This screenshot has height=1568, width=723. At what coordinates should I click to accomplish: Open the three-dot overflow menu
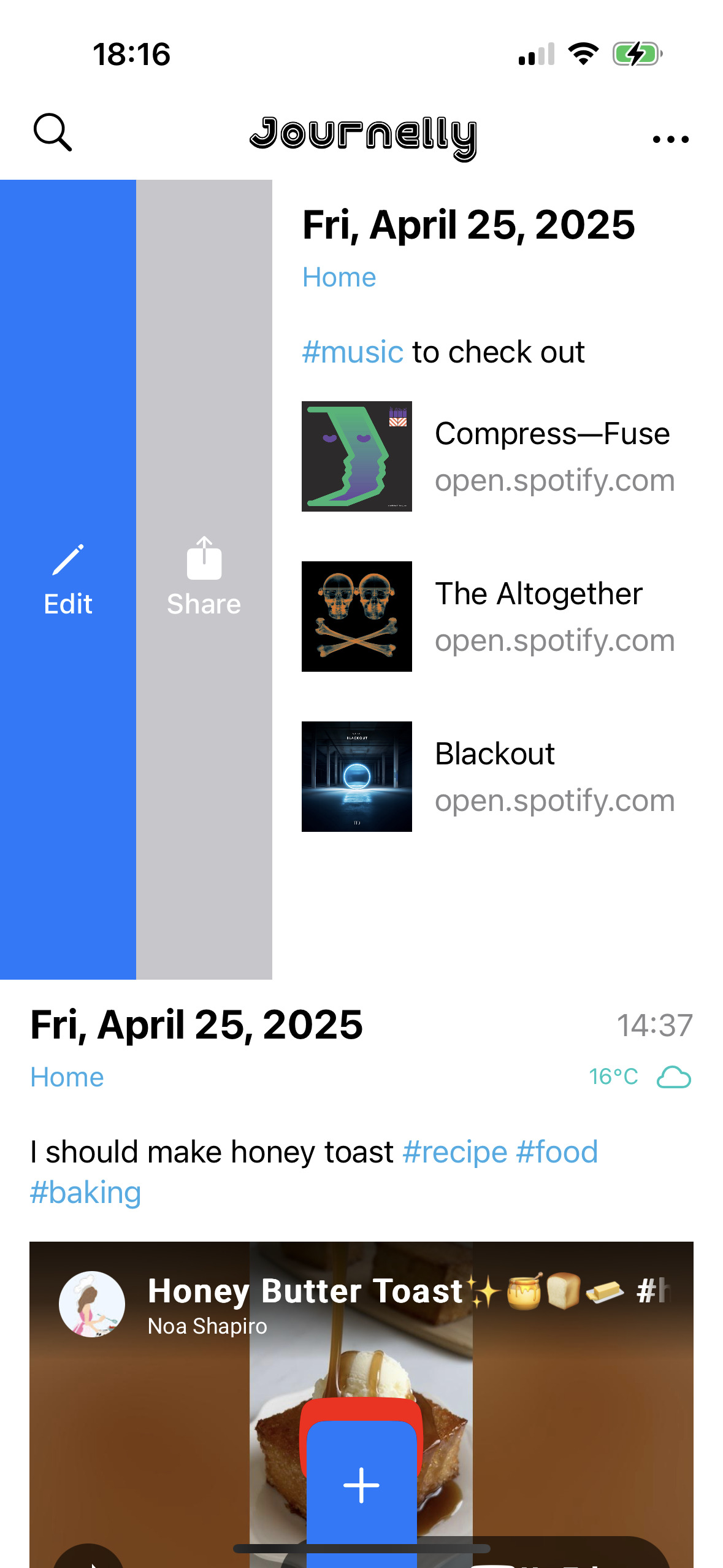click(671, 139)
